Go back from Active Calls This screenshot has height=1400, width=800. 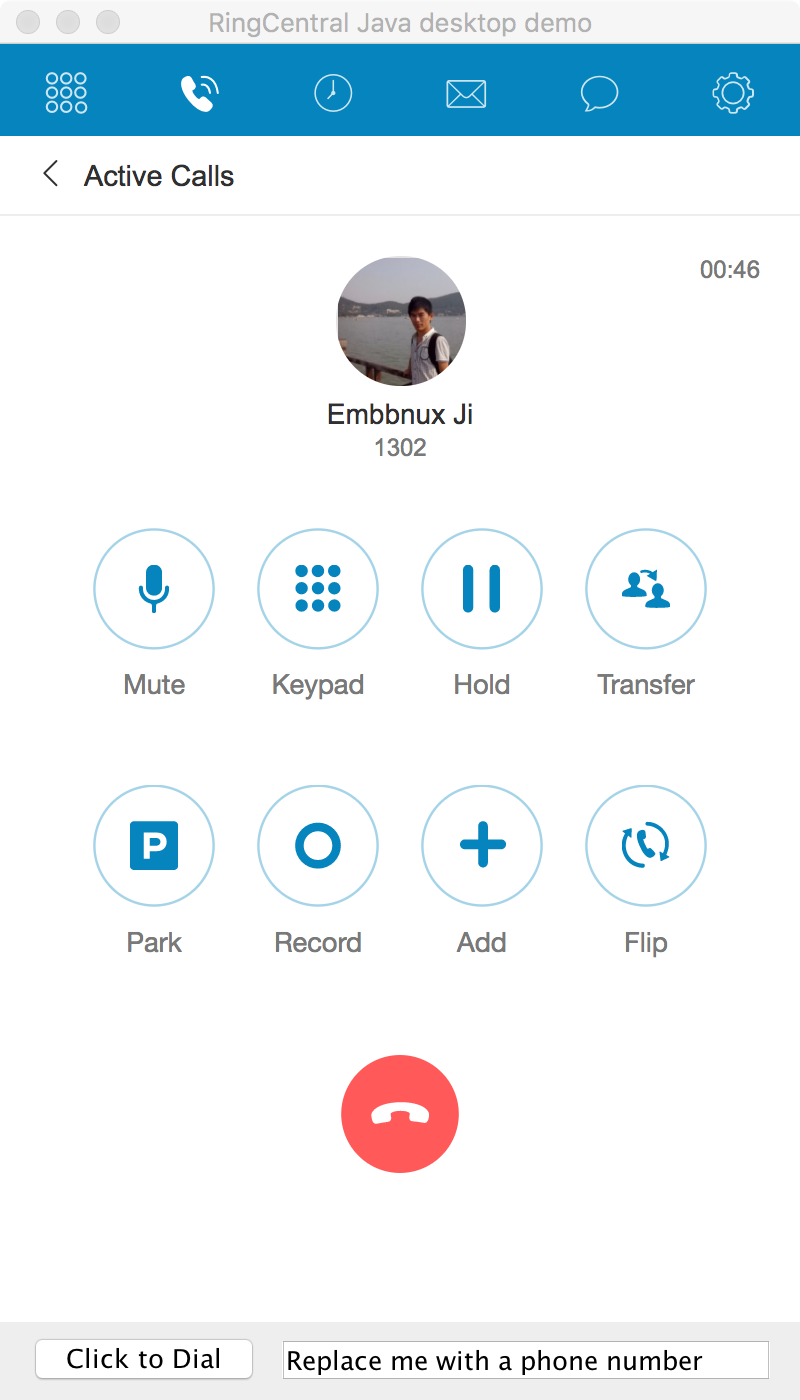(x=50, y=174)
